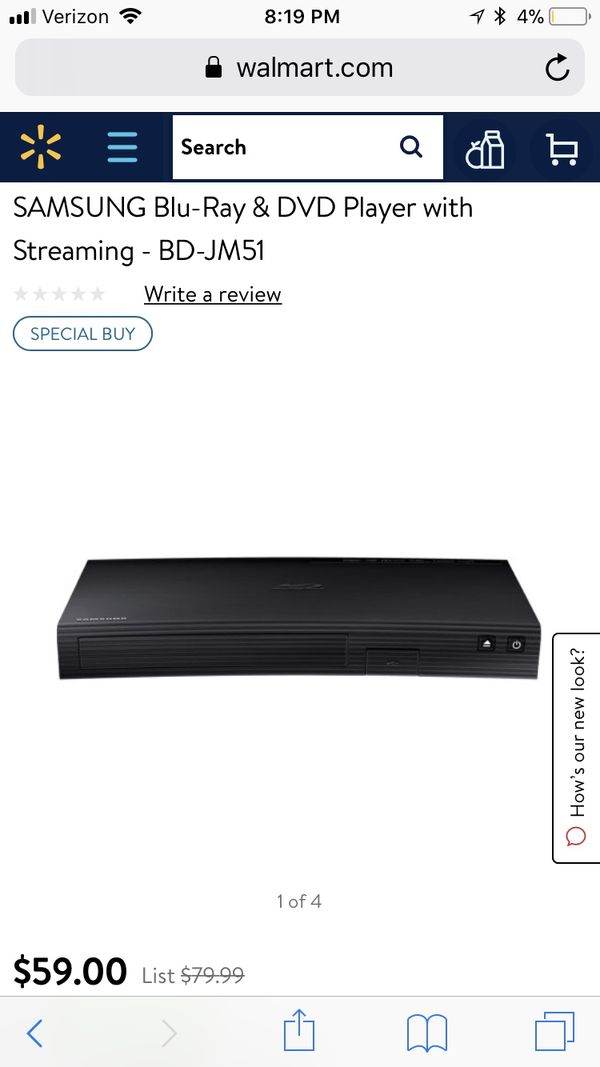
Task: Open the Safari share sheet
Action: tap(299, 1030)
